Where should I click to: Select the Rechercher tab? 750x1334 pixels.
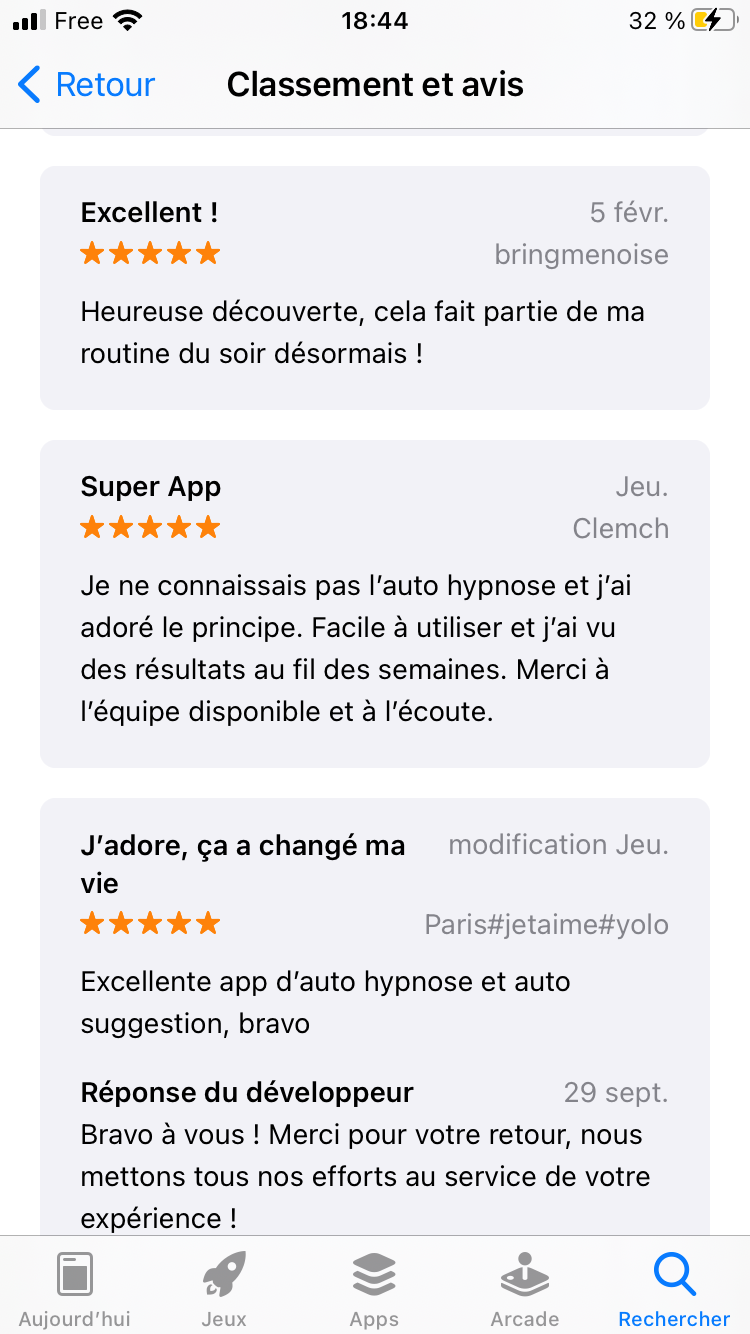coord(674,1288)
